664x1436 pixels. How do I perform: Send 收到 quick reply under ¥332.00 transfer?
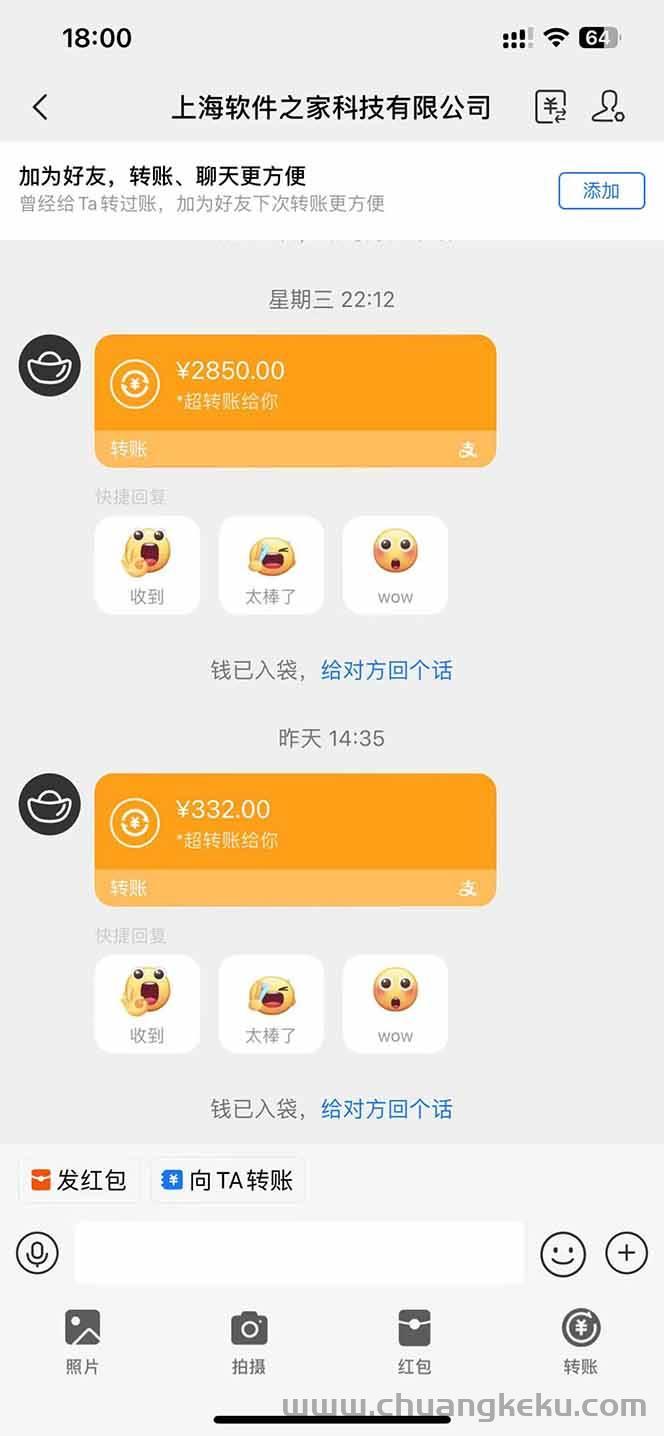coord(147,1004)
